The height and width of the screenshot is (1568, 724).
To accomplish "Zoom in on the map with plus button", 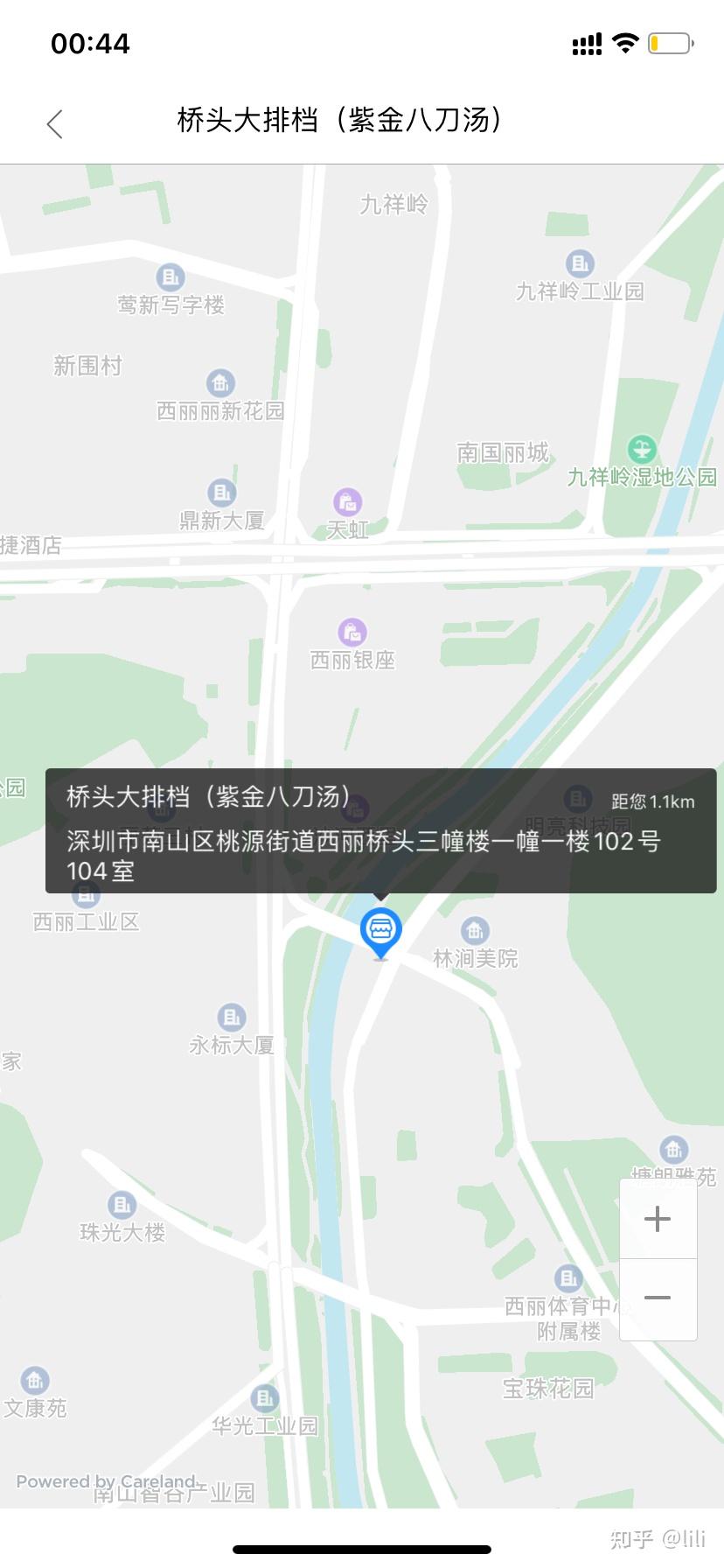I will click(x=658, y=1219).
